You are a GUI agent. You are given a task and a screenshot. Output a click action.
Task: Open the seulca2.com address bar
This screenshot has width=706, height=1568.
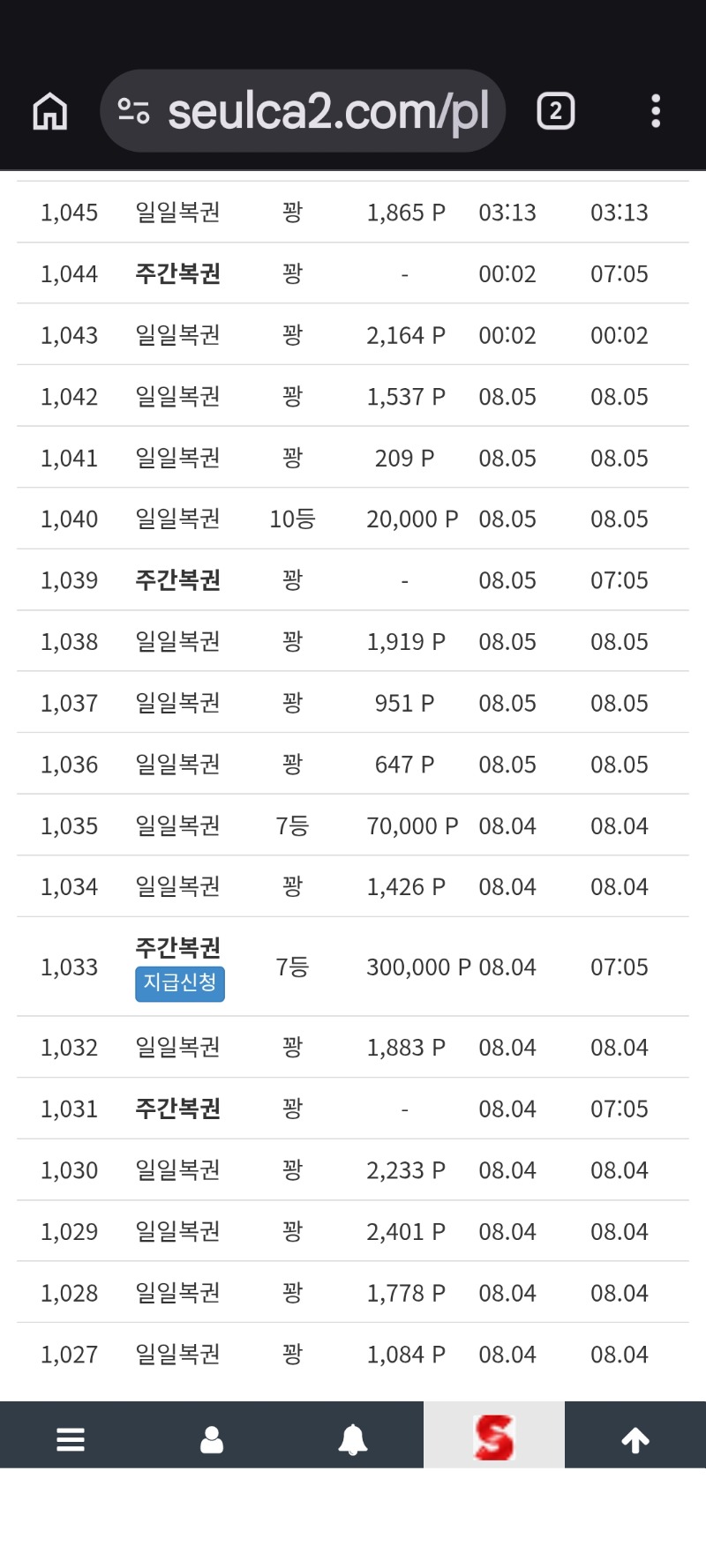(303, 111)
